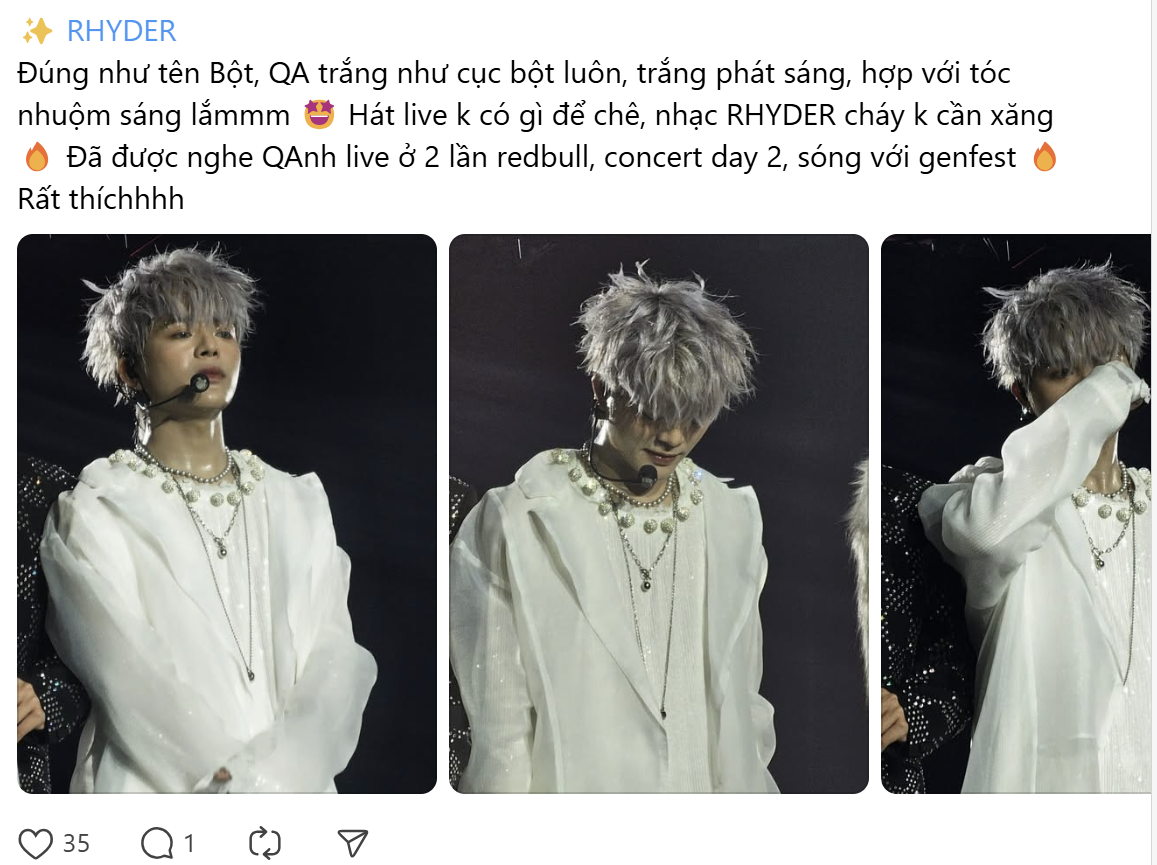Open the RHYDER tag link
This screenshot has width=1157, height=865.
(120, 31)
